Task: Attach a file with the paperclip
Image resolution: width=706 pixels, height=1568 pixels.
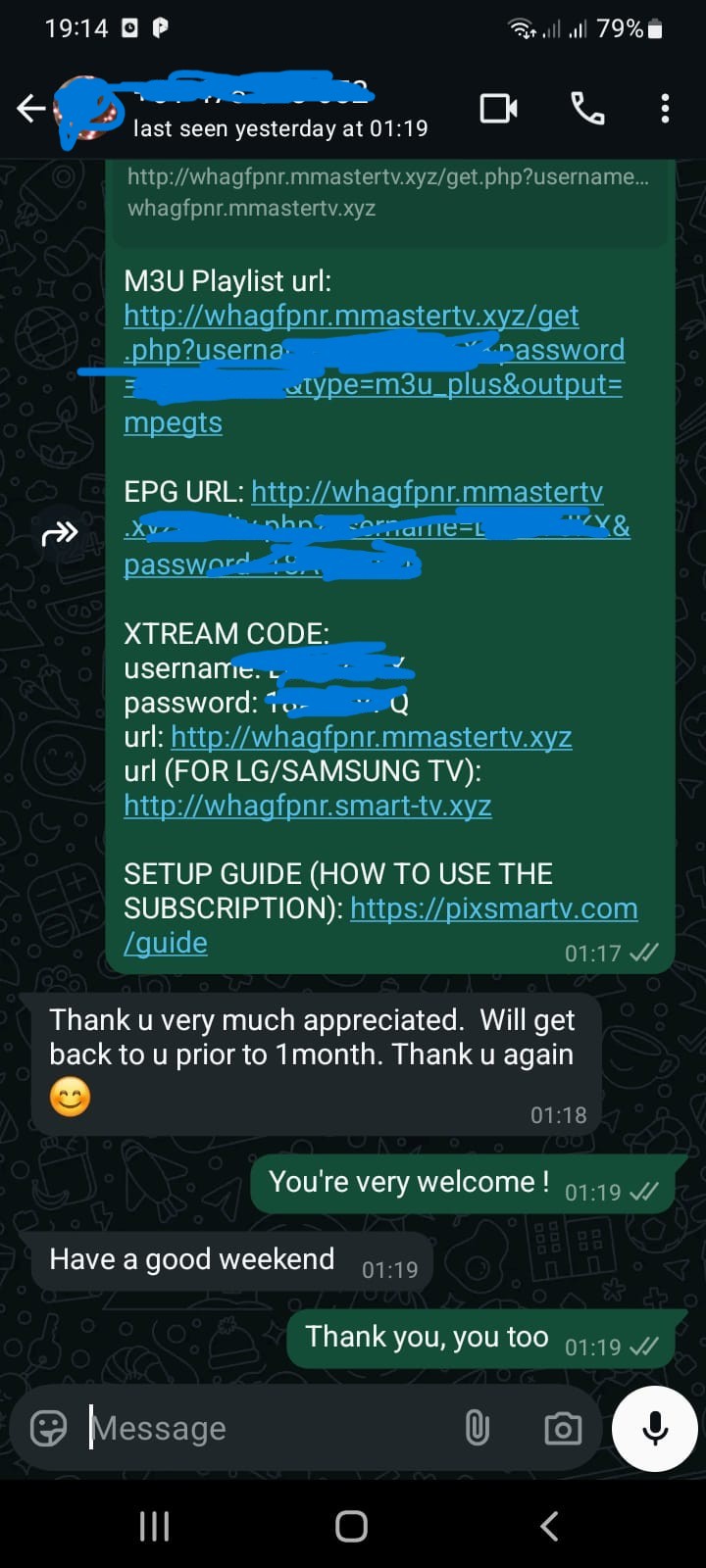Action: (477, 1428)
